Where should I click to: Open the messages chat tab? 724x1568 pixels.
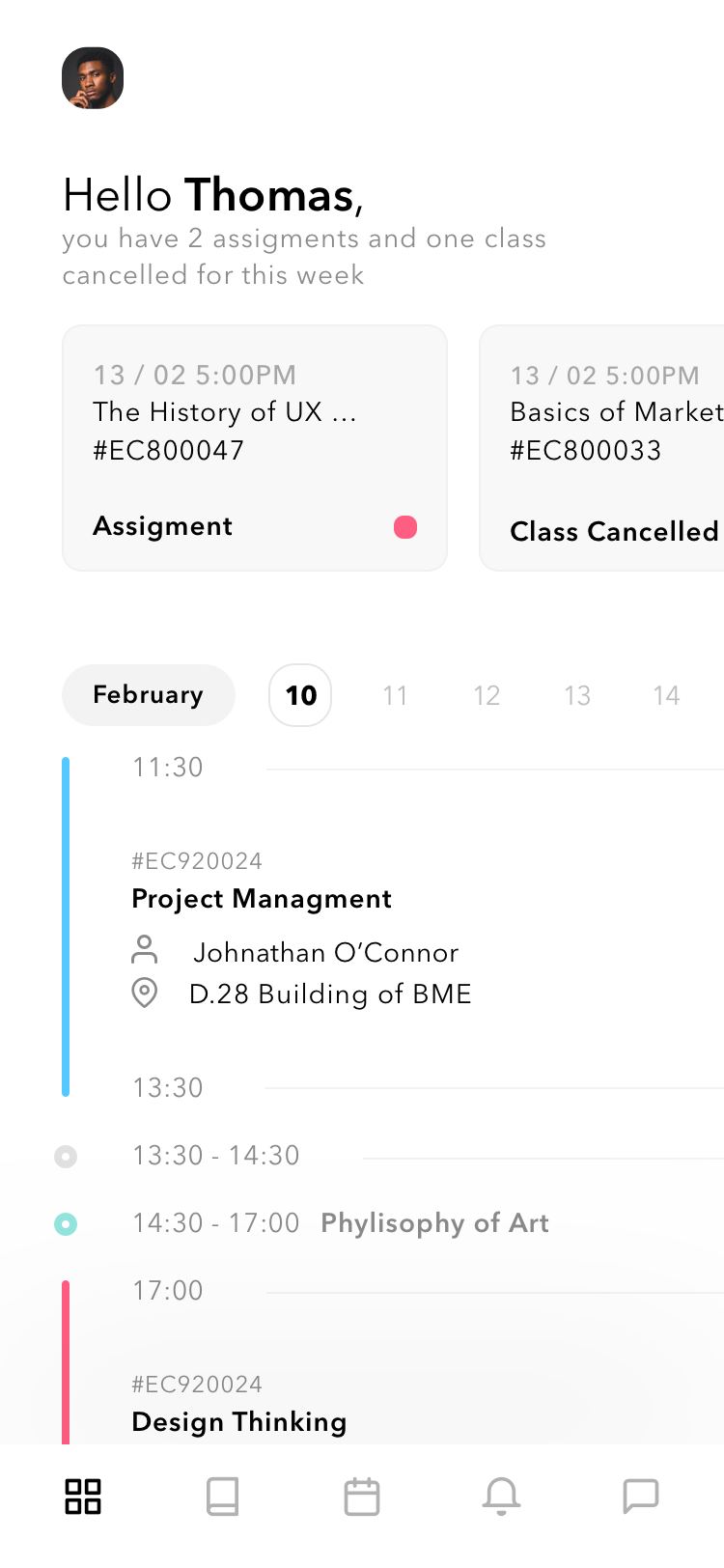tap(641, 1497)
